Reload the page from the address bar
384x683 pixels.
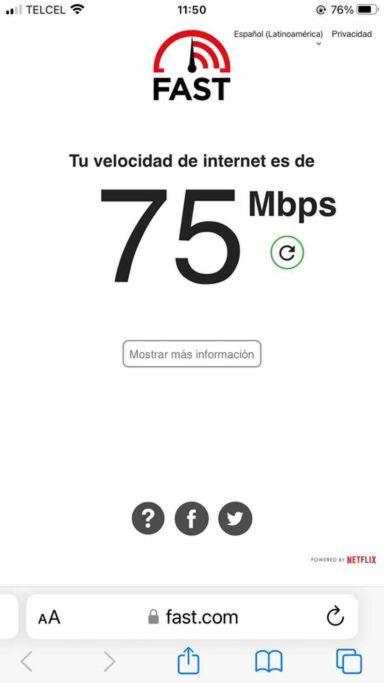click(335, 616)
